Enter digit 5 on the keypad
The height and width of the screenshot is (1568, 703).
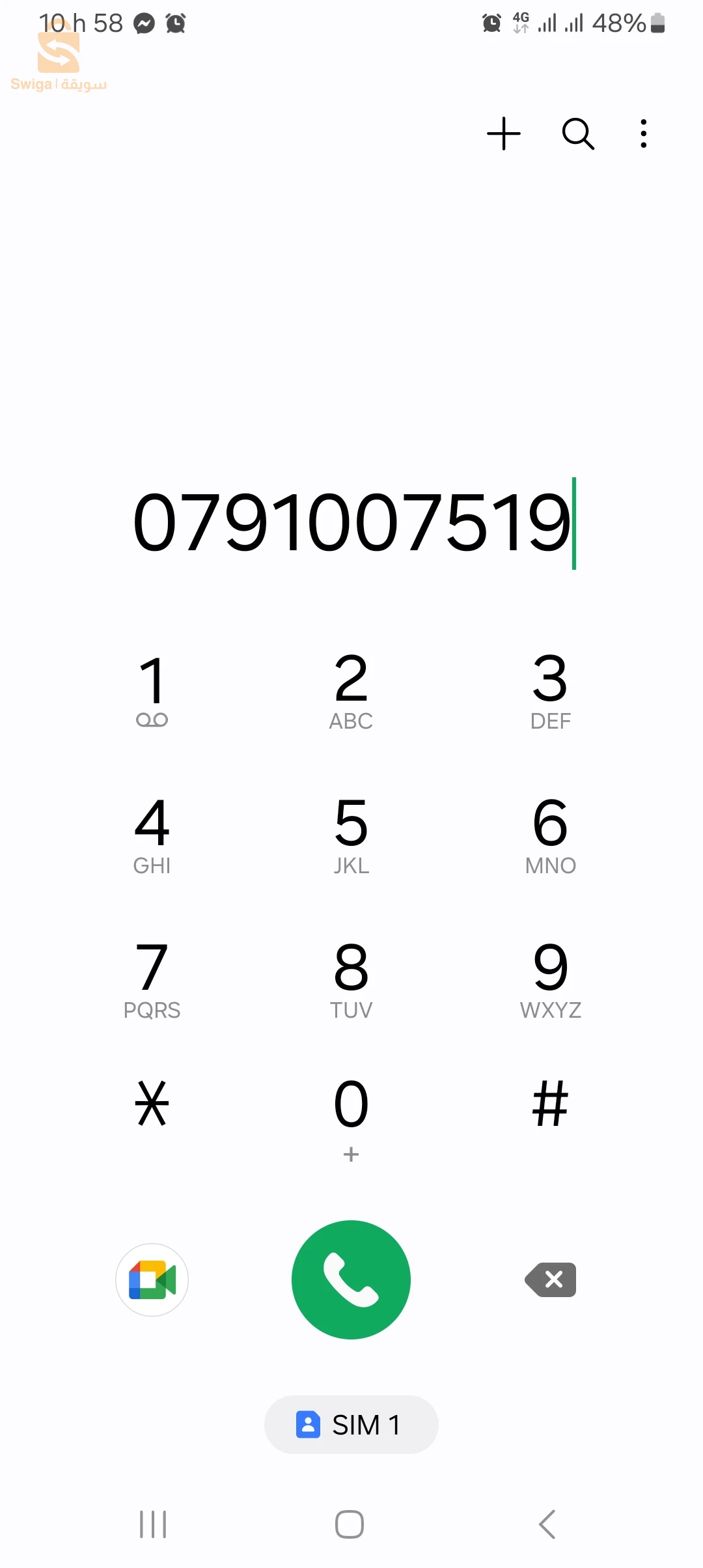coord(351,835)
